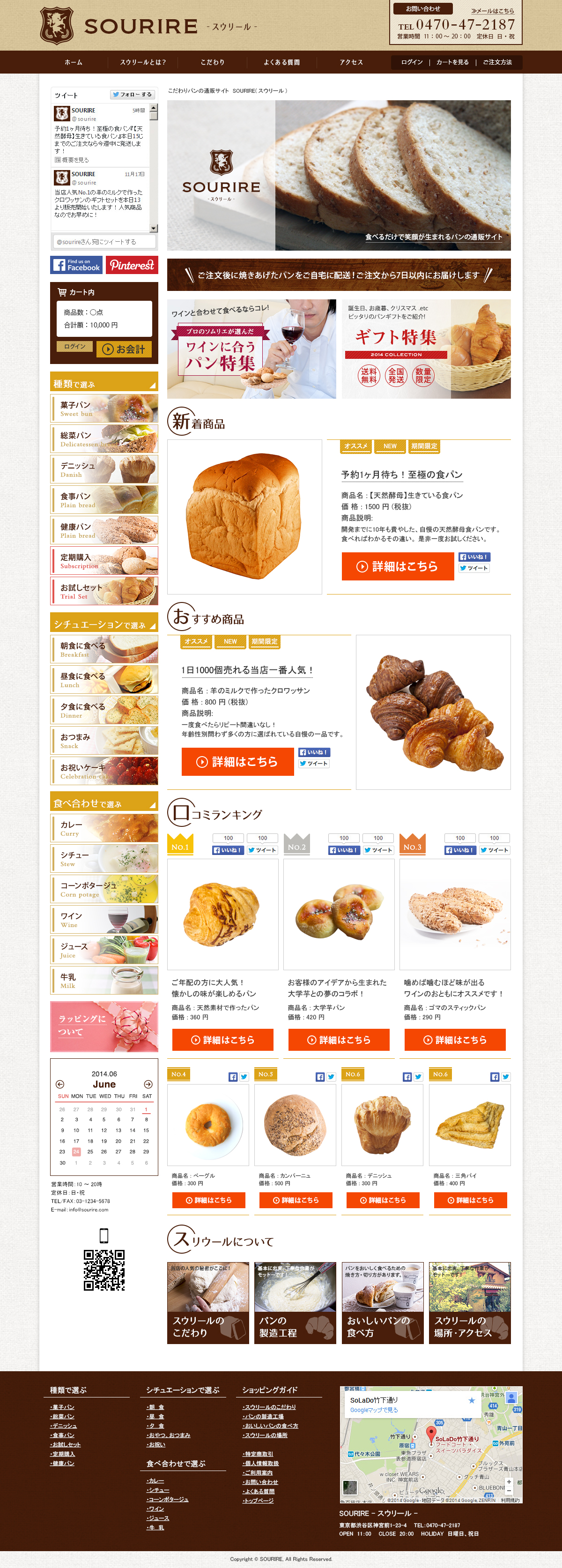Screen dimensions: 562x1568
Task: Tap the message field to @sourire
Action: point(104,242)
